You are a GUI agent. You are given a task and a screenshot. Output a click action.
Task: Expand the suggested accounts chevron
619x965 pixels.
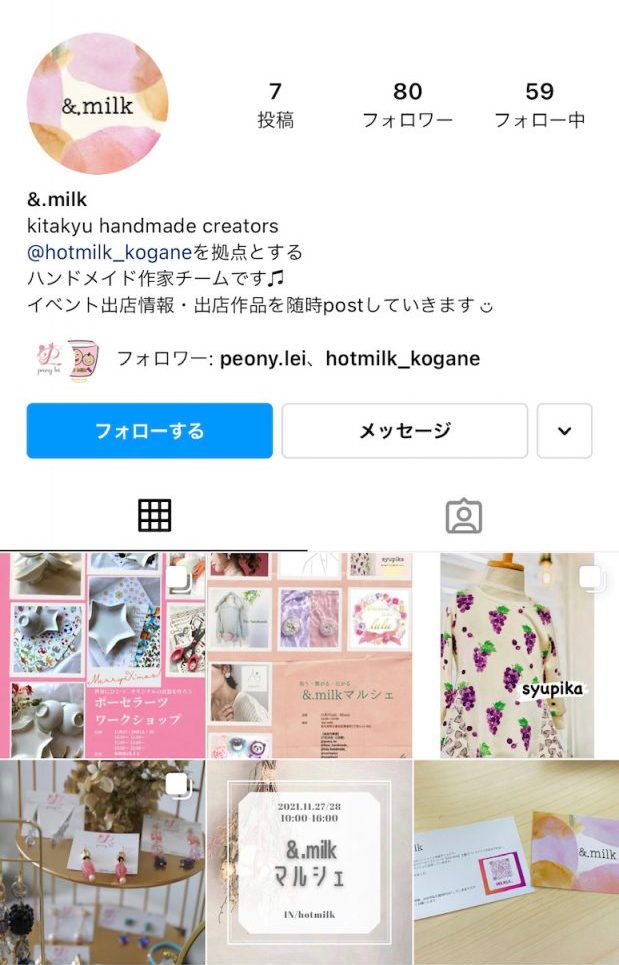click(564, 431)
